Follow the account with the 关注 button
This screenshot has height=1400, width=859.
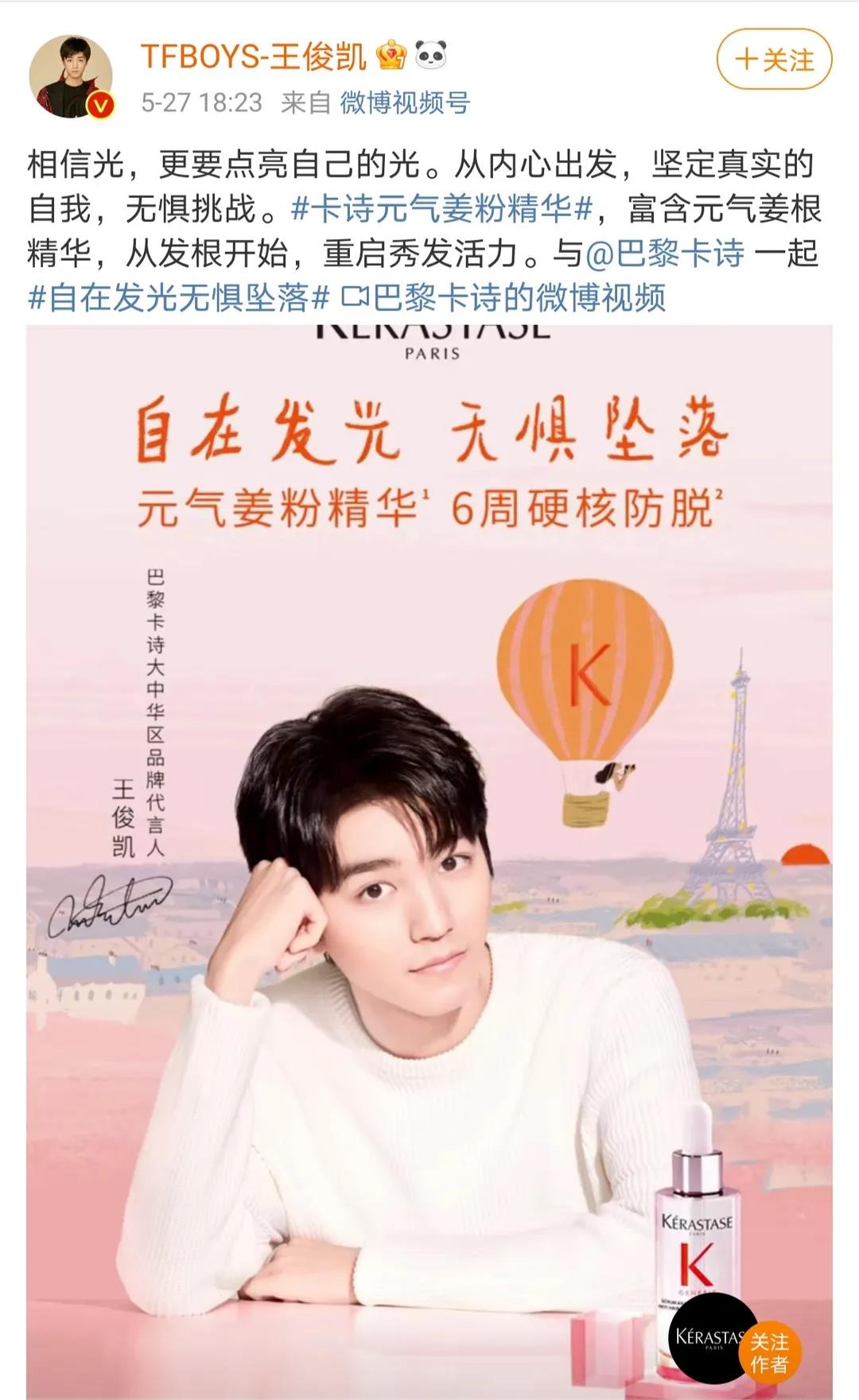point(774,60)
